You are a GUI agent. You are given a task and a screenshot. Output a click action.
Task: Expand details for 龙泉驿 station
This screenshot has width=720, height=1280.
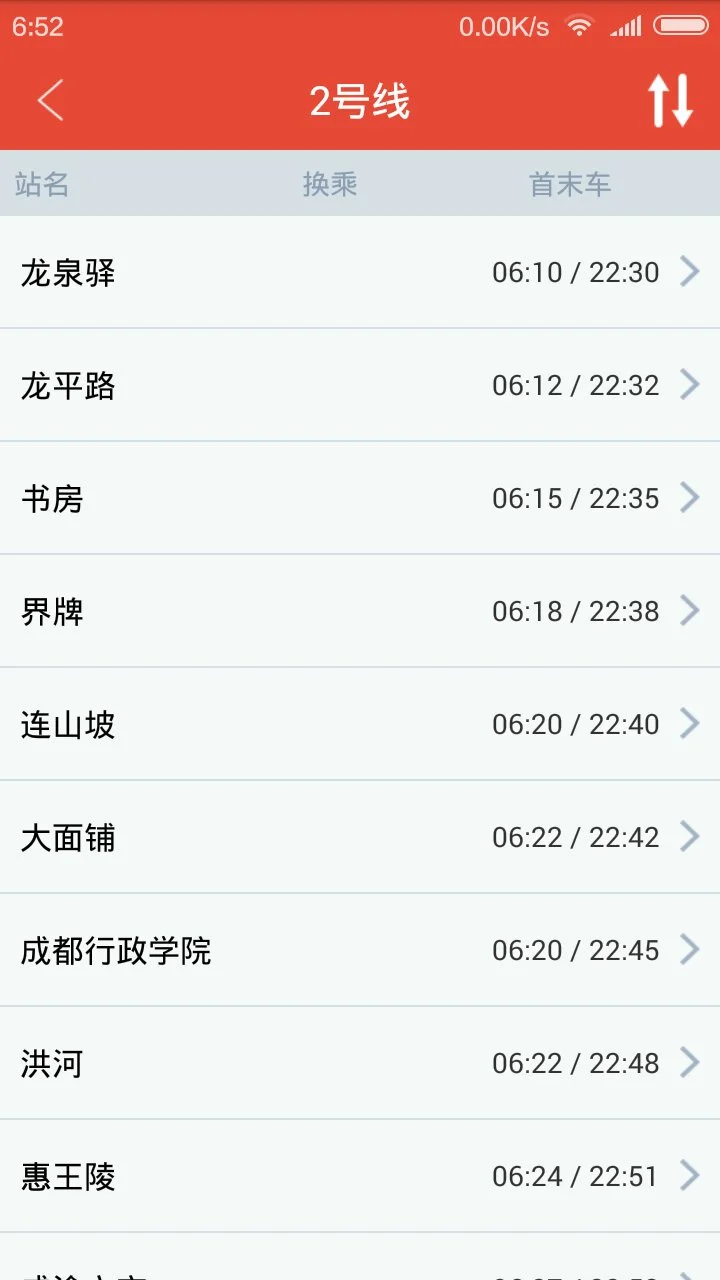click(x=692, y=271)
